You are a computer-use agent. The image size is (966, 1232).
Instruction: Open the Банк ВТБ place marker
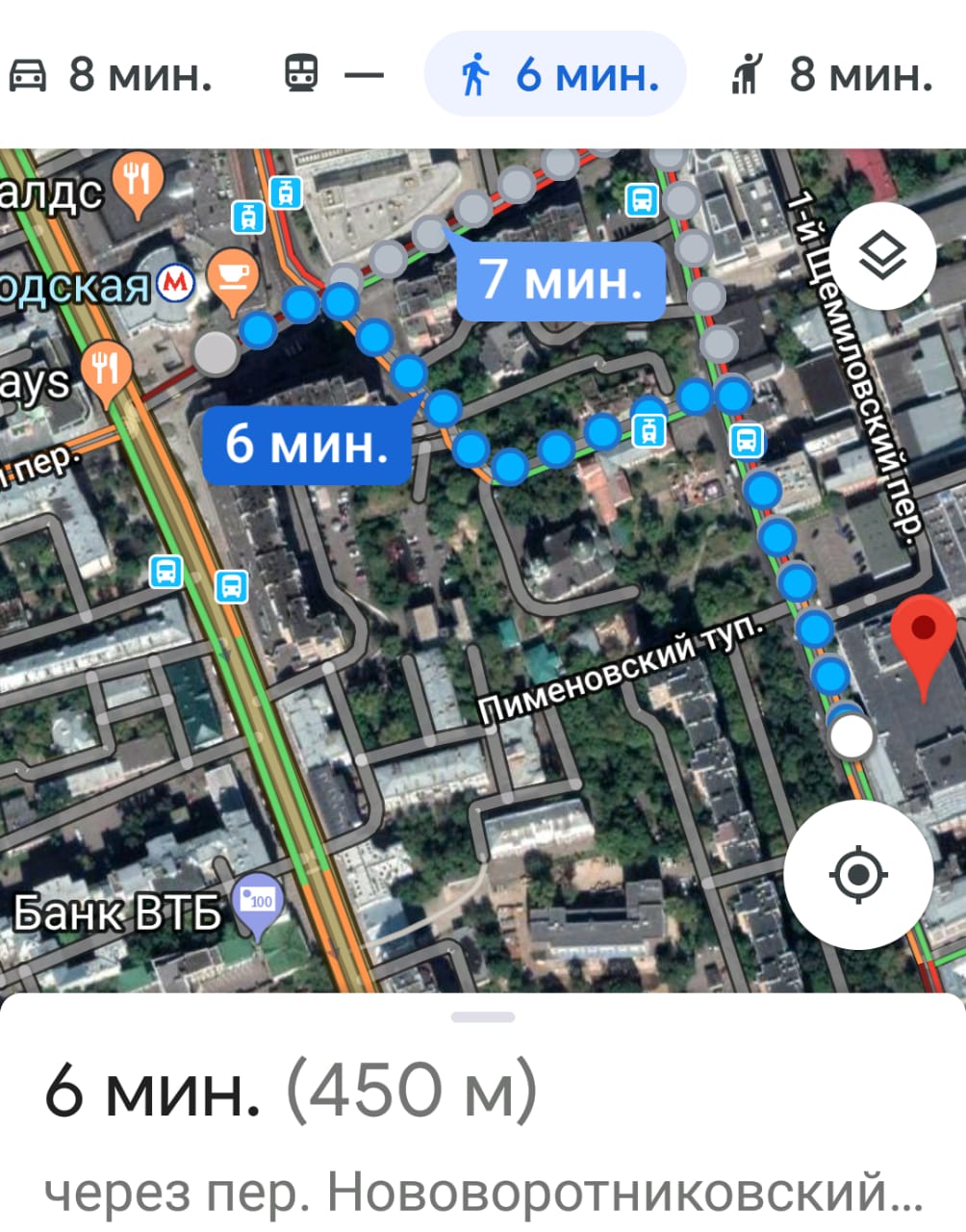pyautogui.click(x=258, y=905)
